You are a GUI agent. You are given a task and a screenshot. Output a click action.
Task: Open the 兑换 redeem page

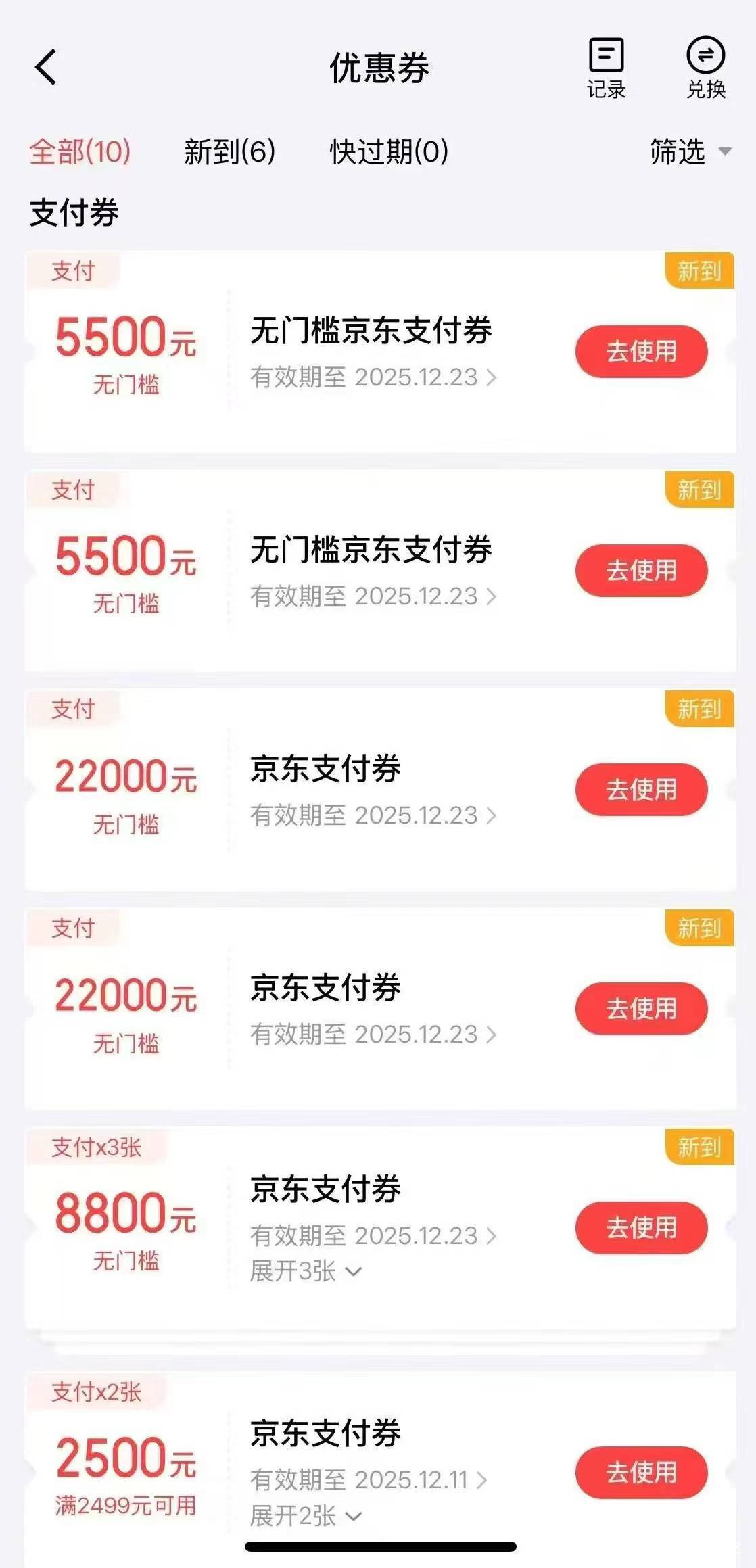(706, 69)
